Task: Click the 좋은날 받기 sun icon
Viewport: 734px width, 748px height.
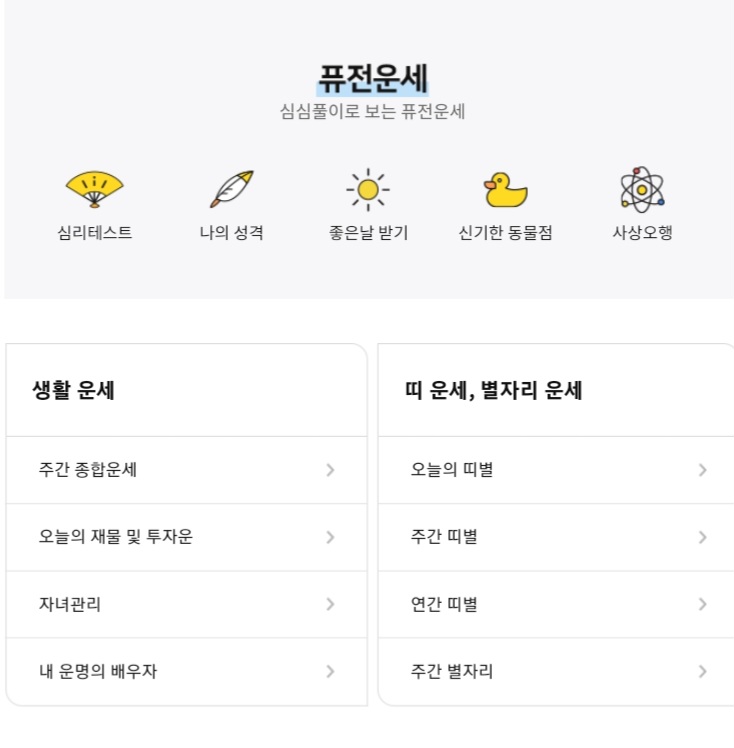Action: 367,188
